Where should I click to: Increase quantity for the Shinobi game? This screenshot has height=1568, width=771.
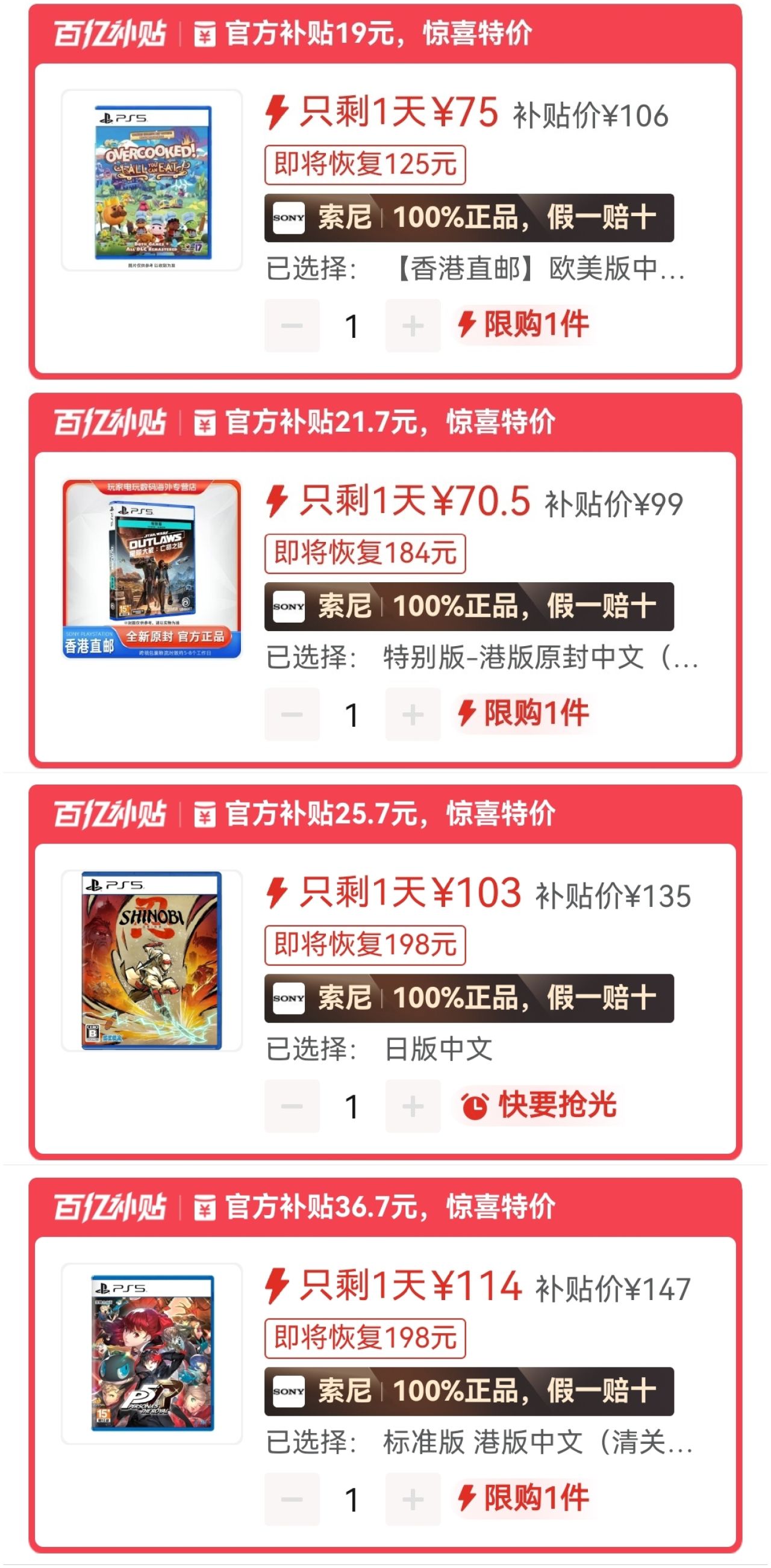tap(413, 1106)
